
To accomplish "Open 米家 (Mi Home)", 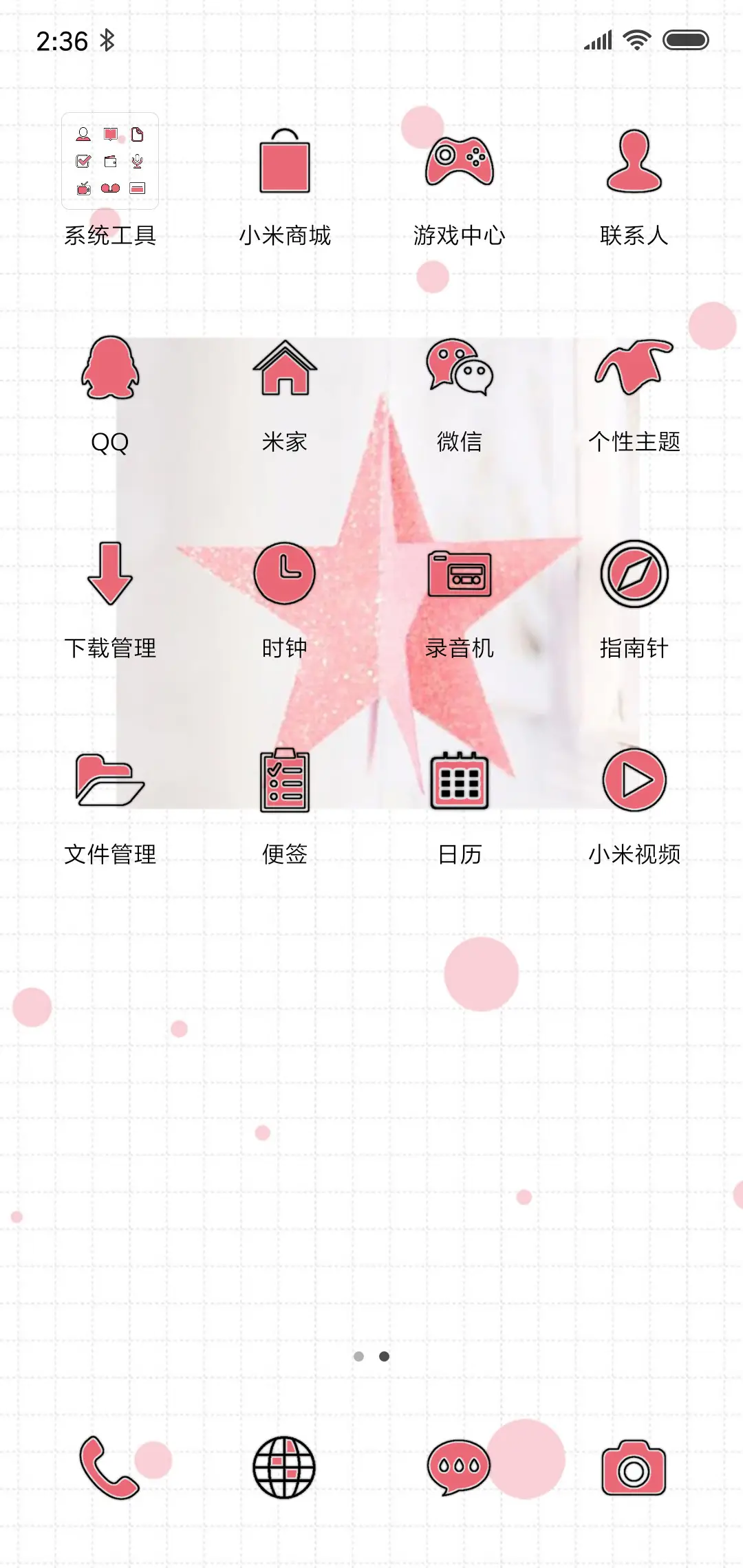I will click(286, 375).
